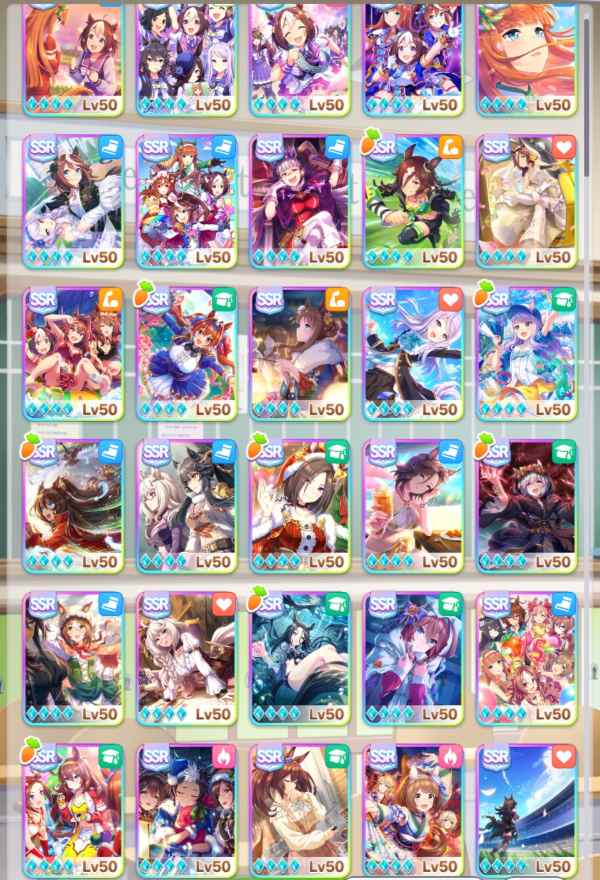
Task: Open the card with the group of girls holding colorful balloons
Action: coord(527,658)
